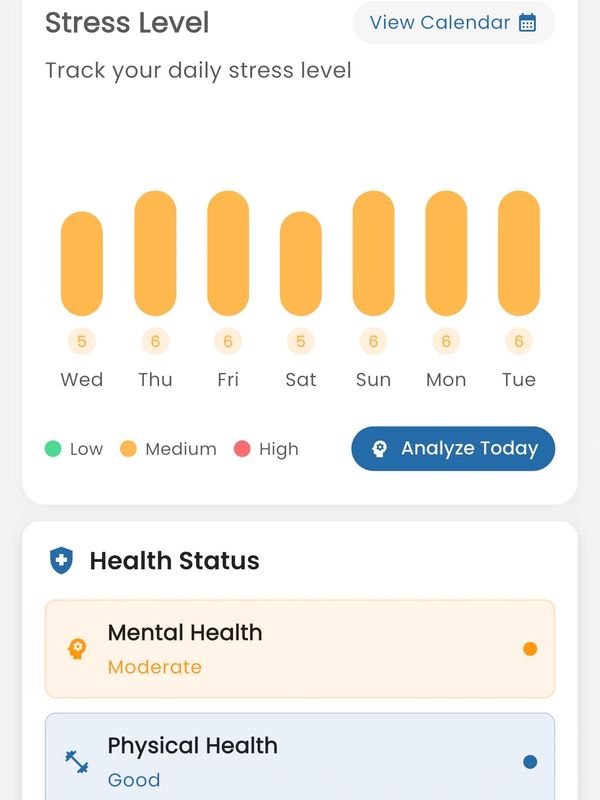Tap the Analyze Today button
This screenshot has width=600, height=800.
click(x=453, y=449)
